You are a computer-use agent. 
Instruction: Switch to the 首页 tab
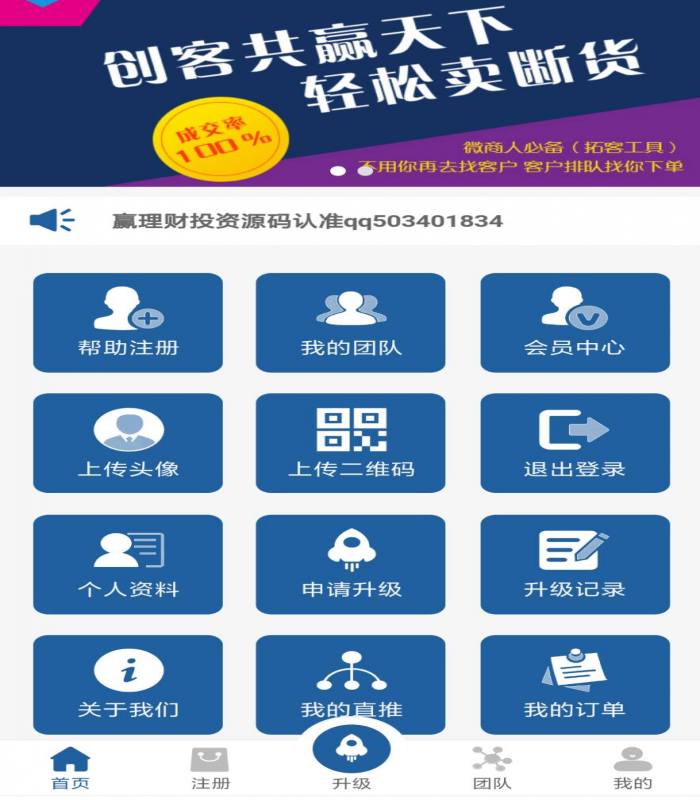pos(70,769)
